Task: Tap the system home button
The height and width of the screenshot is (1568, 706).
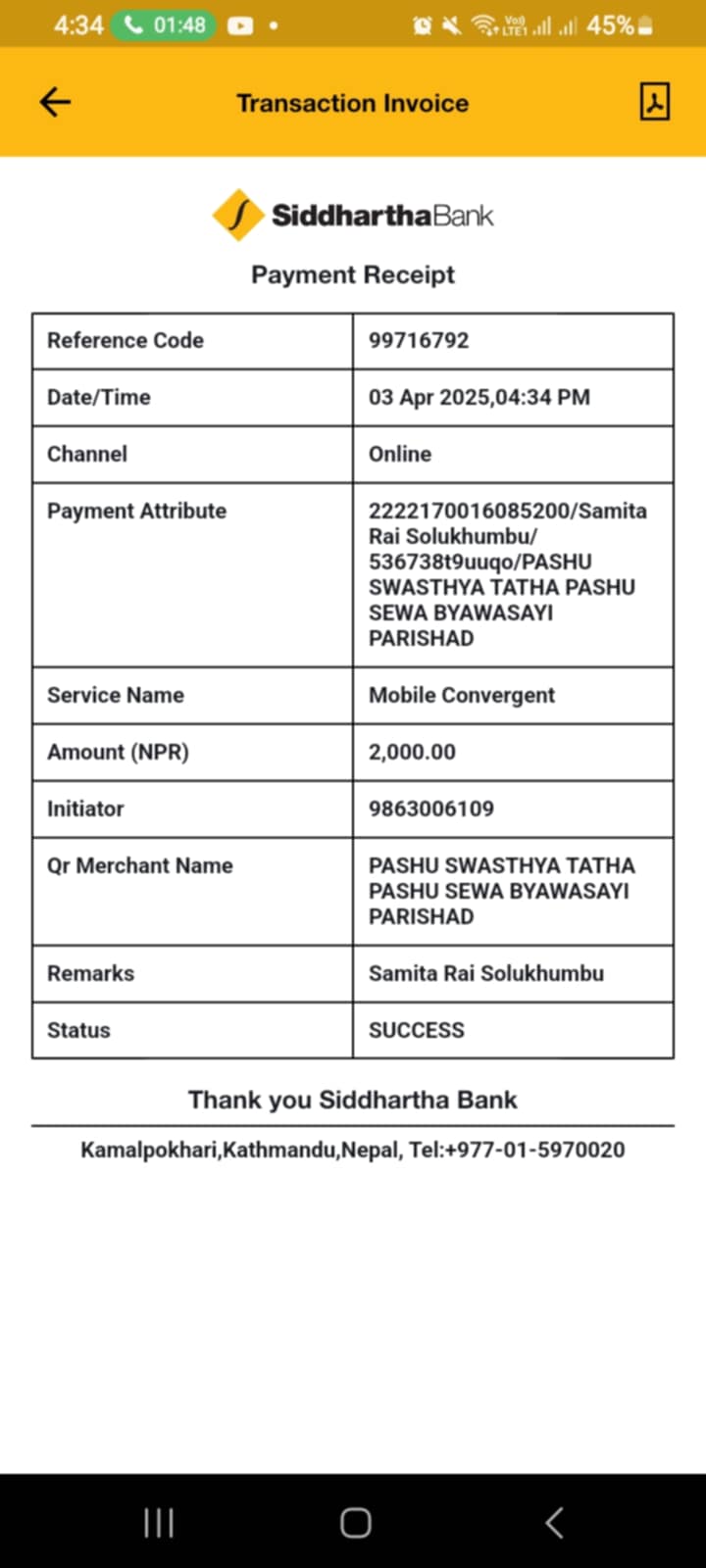Action: pos(355,1522)
